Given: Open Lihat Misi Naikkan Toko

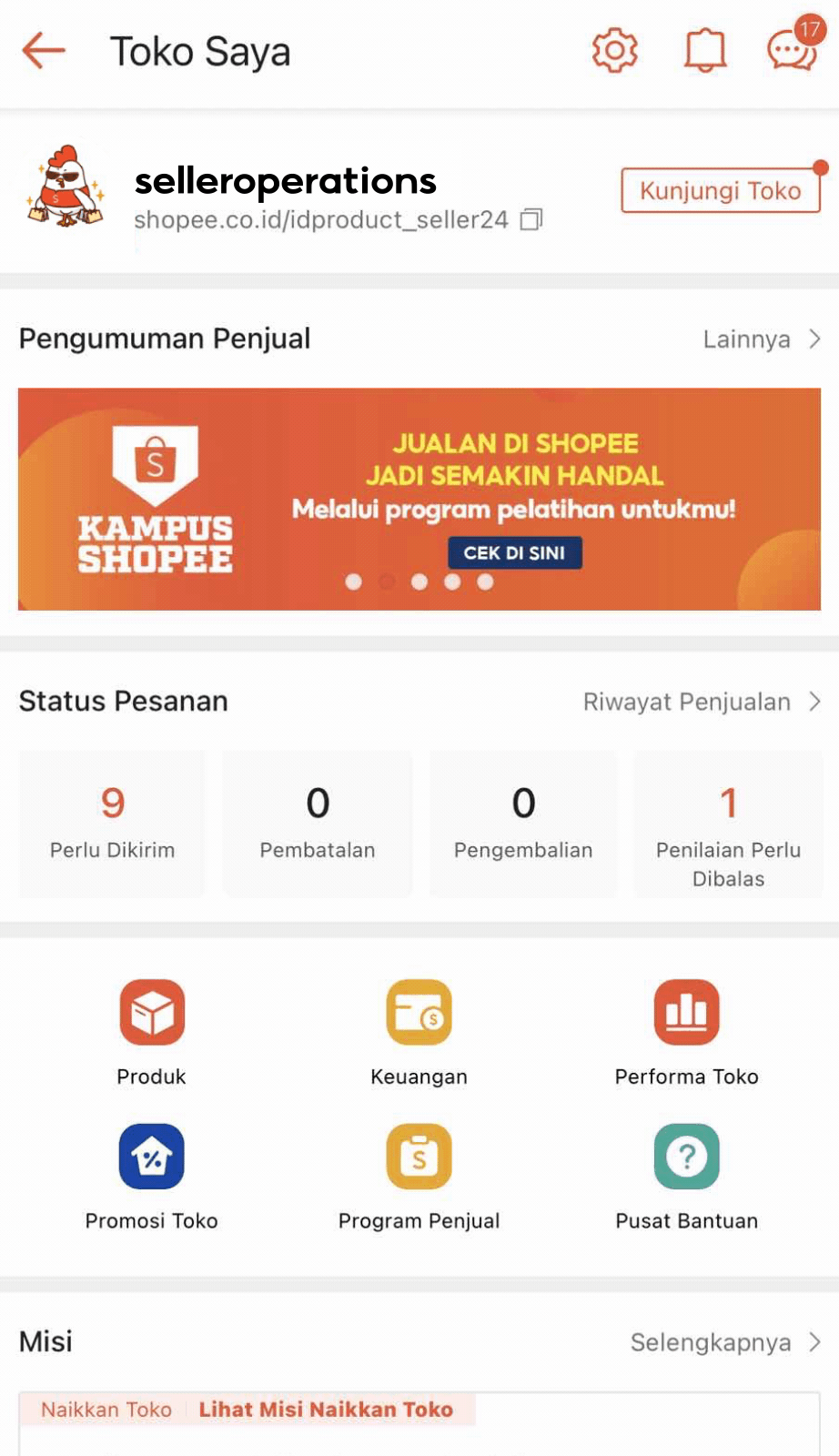Looking at the screenshot, I should (x=325, y=1409).
